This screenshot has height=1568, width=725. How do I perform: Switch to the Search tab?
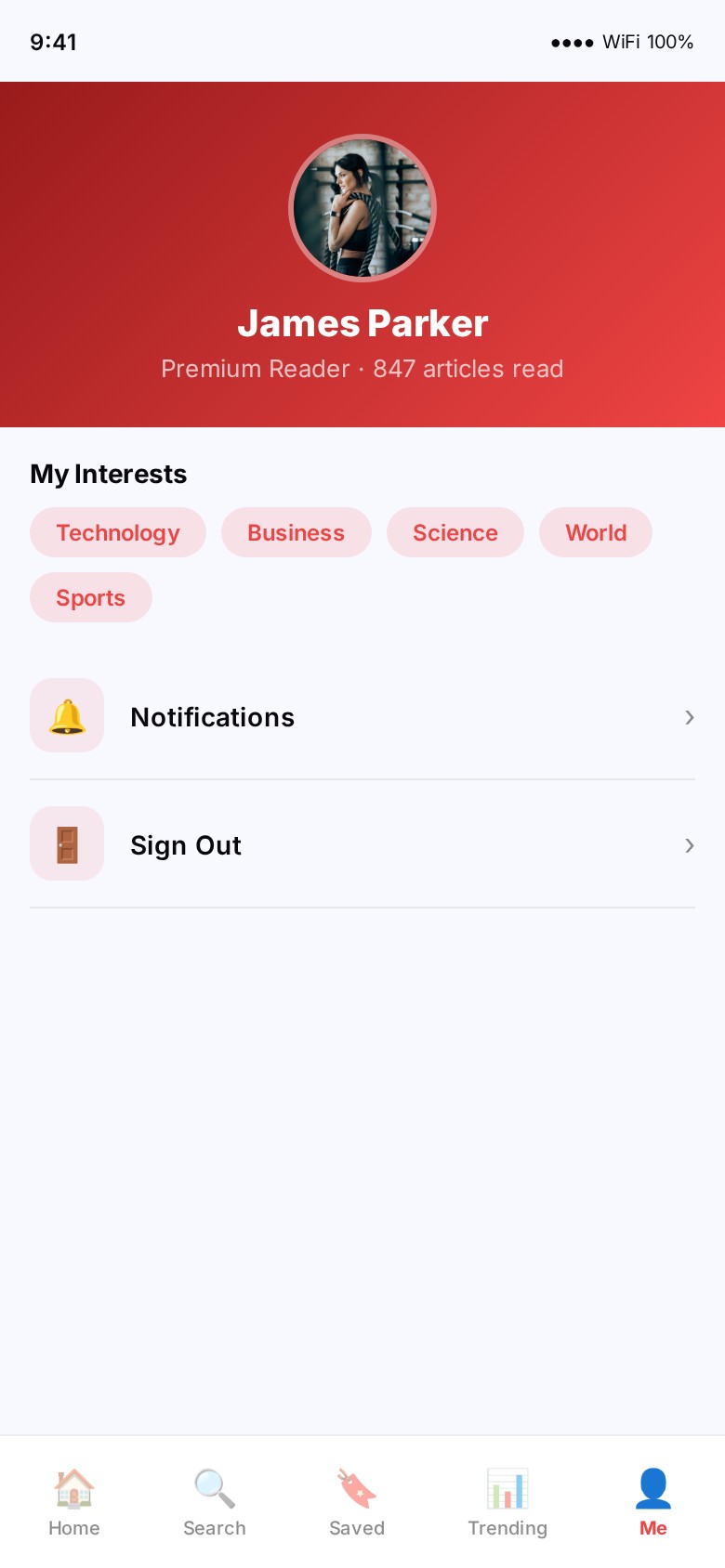click(x=215, y=1502)
